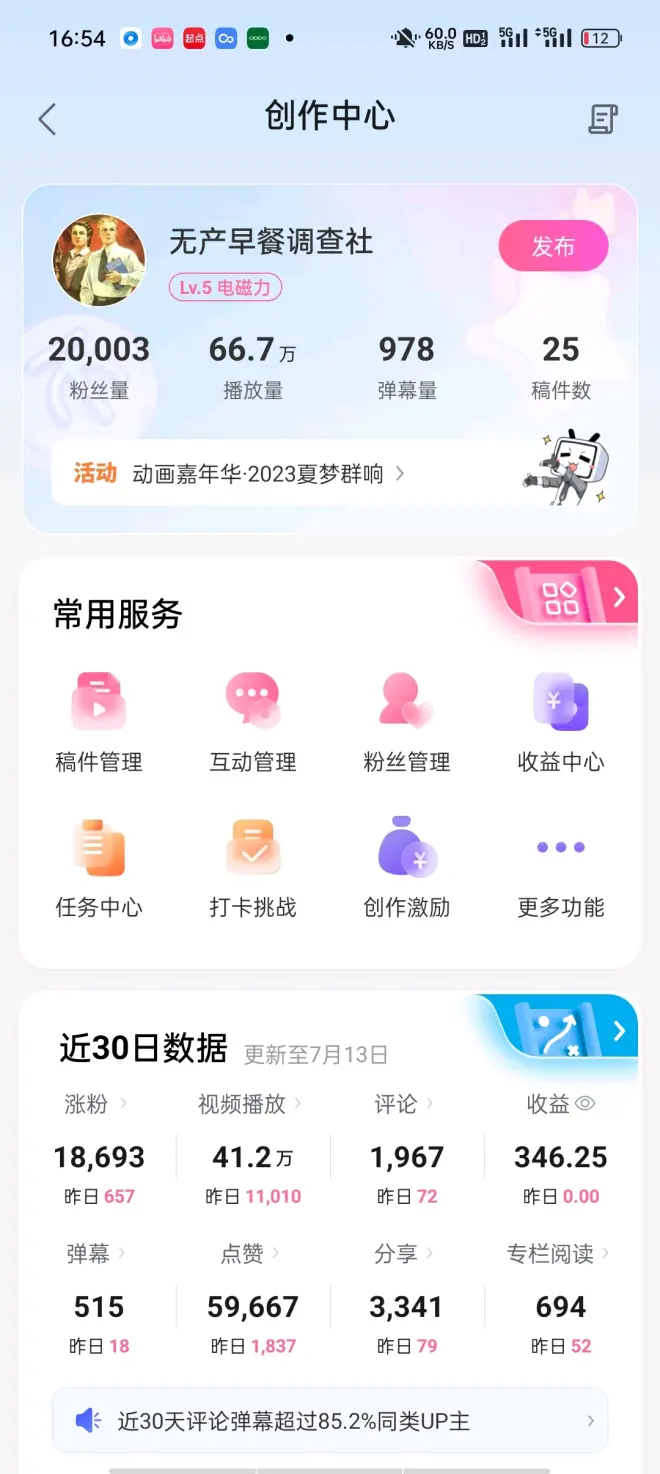Screen dimensions: 660x1474
Task: View 评论 details
Action: tap(404, 1104)
